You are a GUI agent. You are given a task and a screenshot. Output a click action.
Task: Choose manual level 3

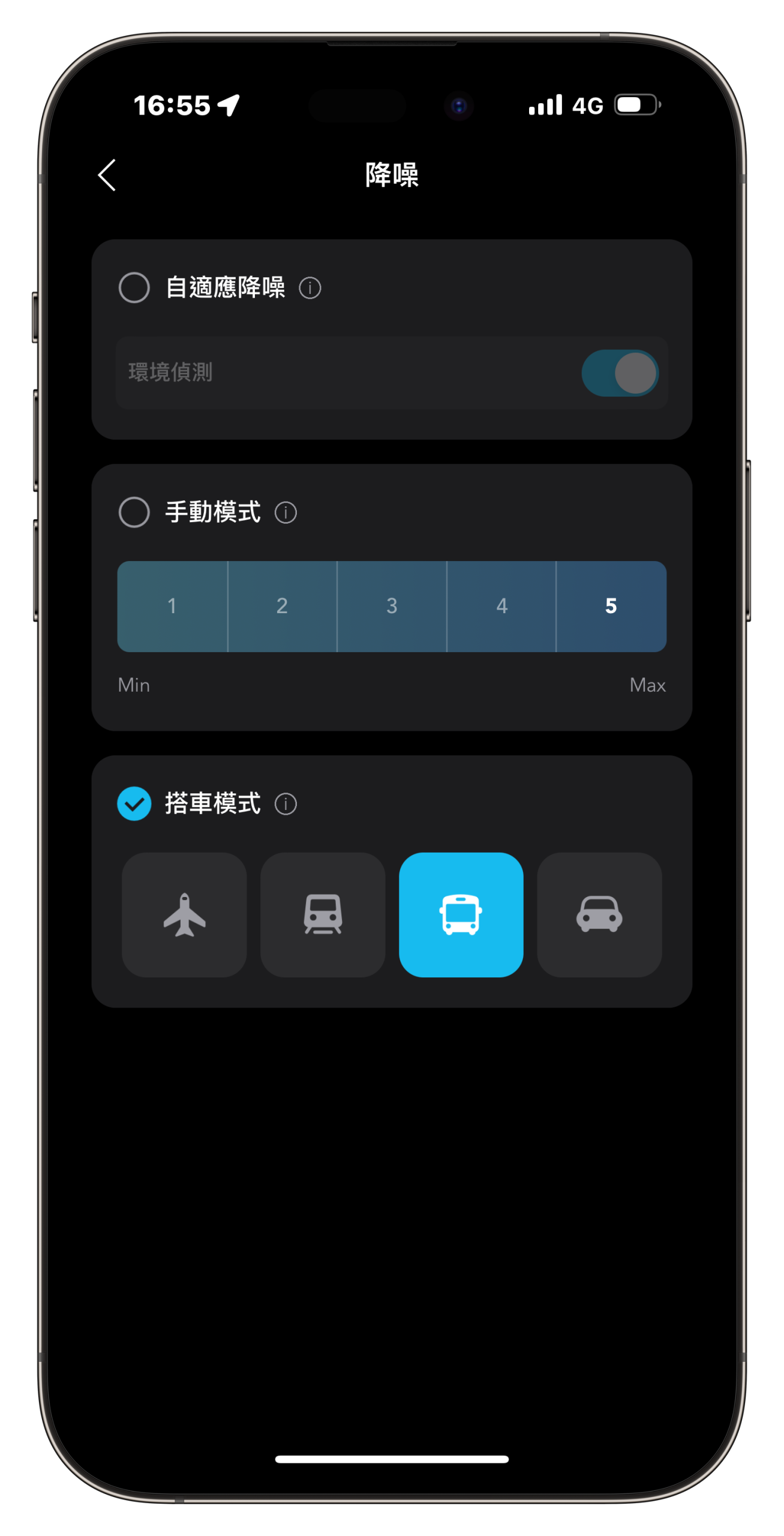[392, 606]
